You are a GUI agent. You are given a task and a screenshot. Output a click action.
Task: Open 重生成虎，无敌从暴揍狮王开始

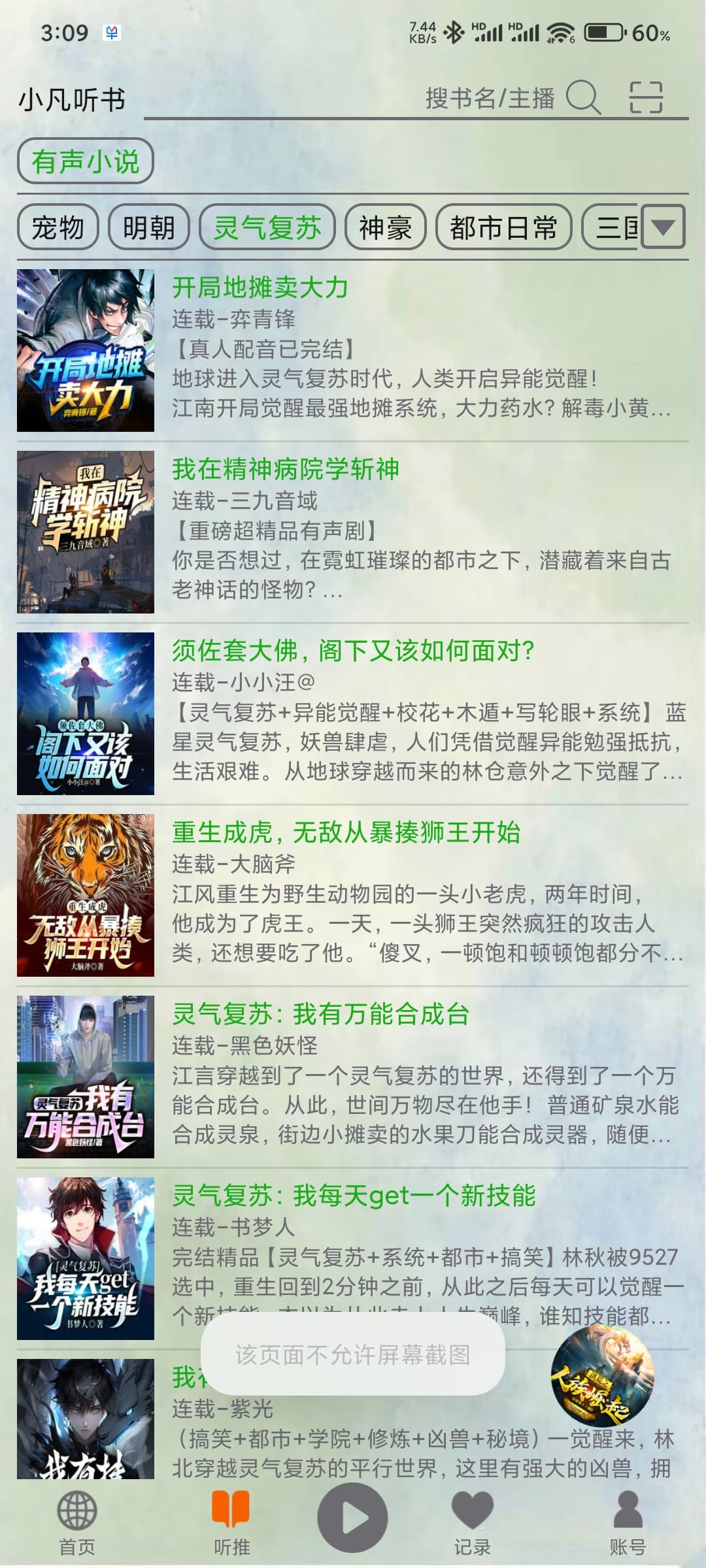[x=353, y=896]
